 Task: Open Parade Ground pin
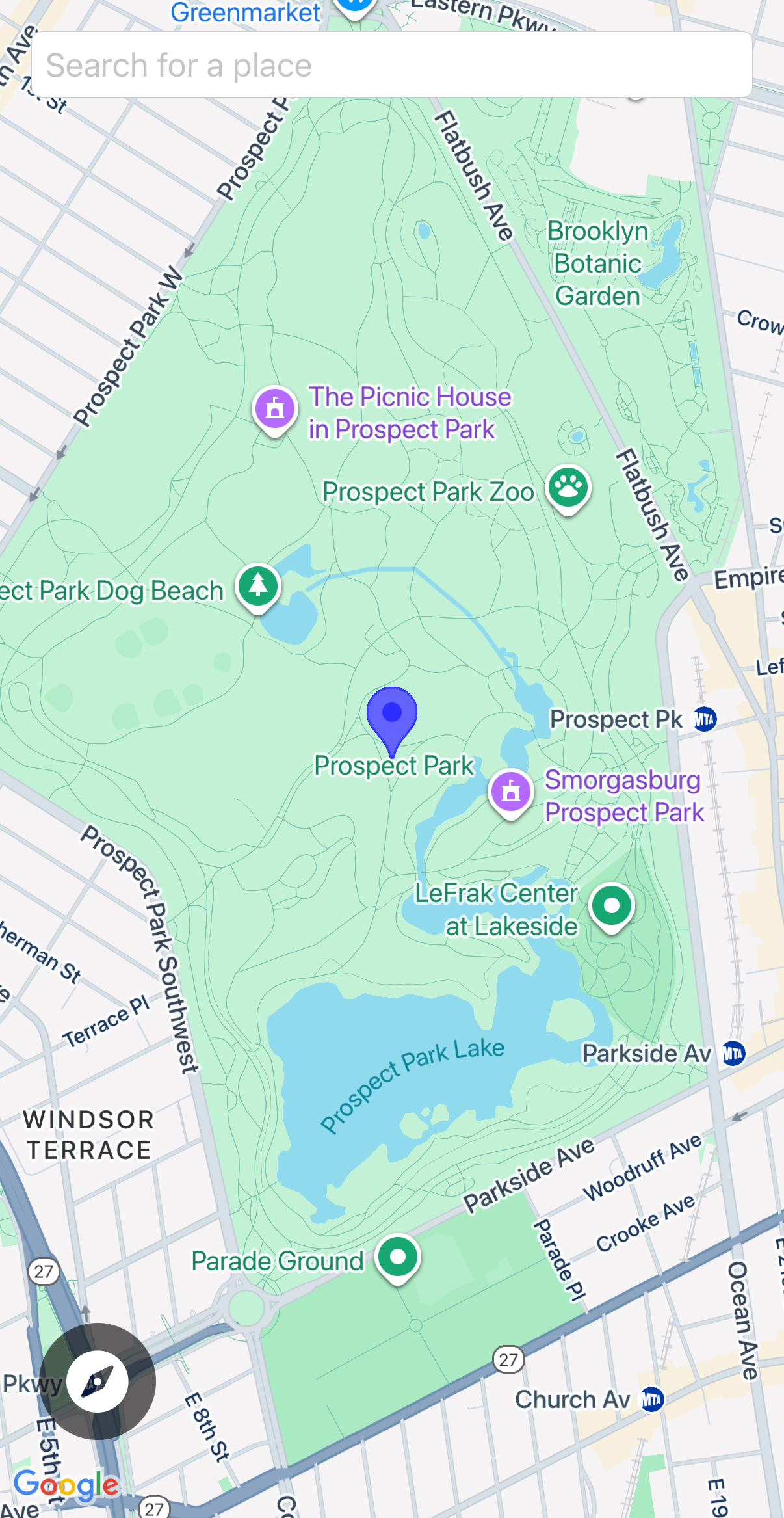[398, 1257]
